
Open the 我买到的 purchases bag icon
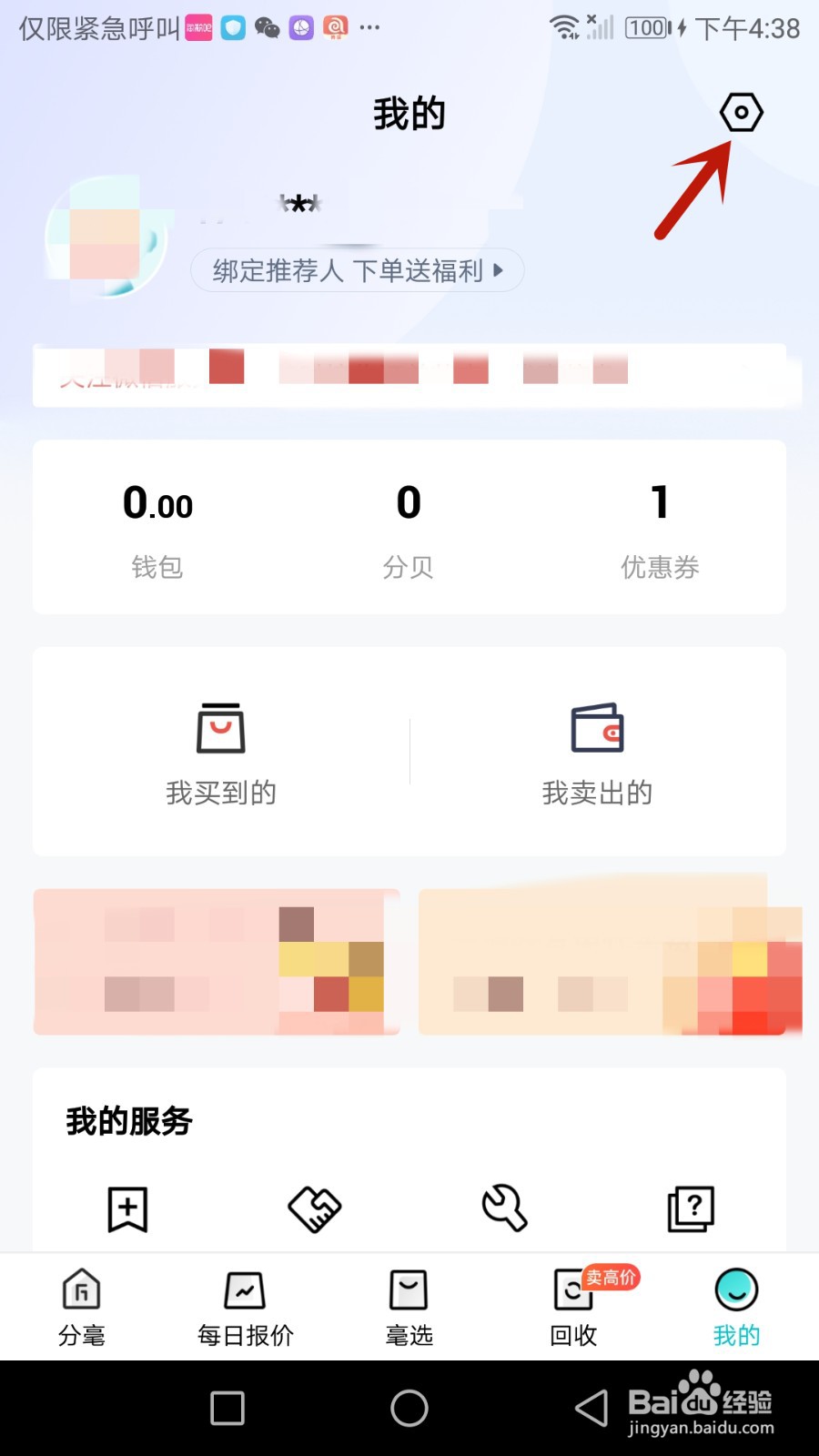[219, 728]
